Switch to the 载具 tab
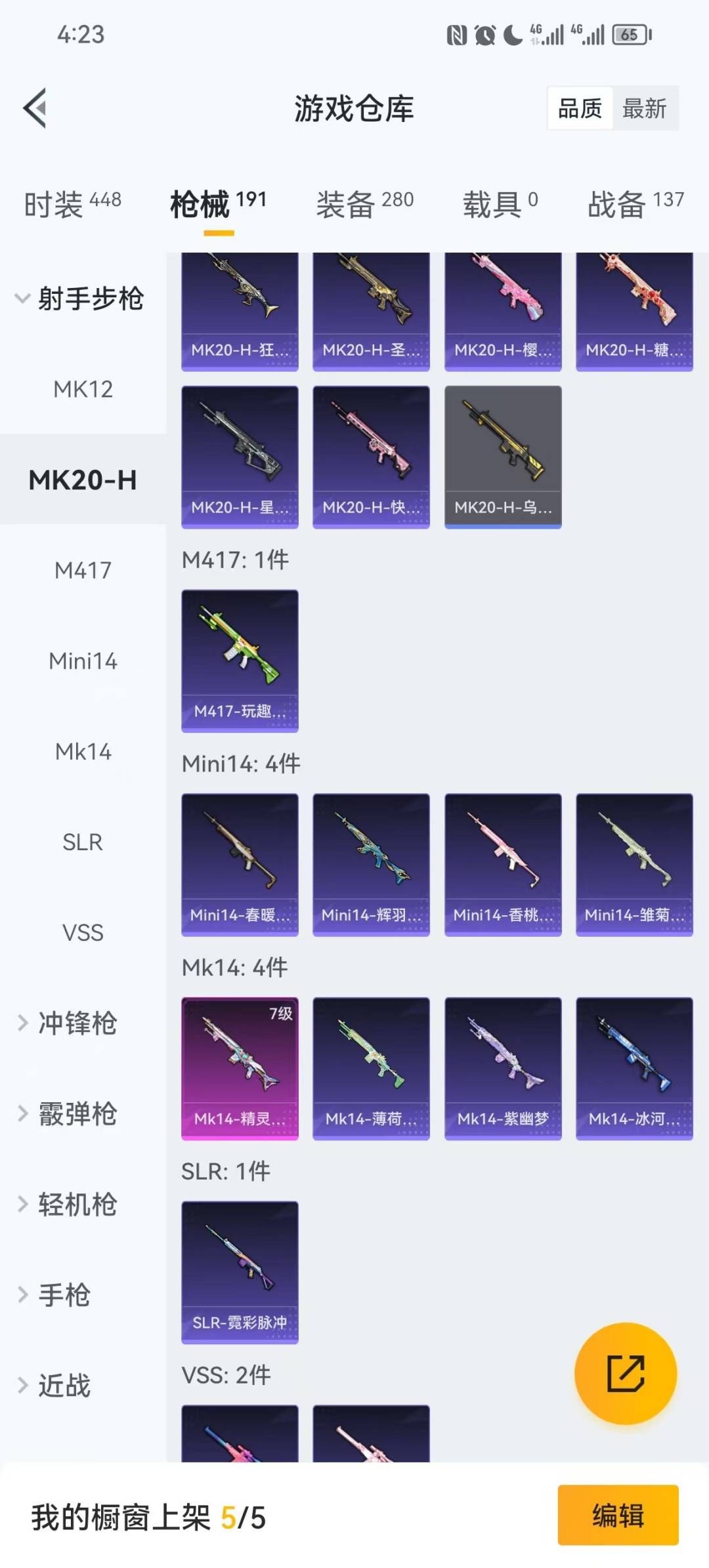 click(500, 203)
